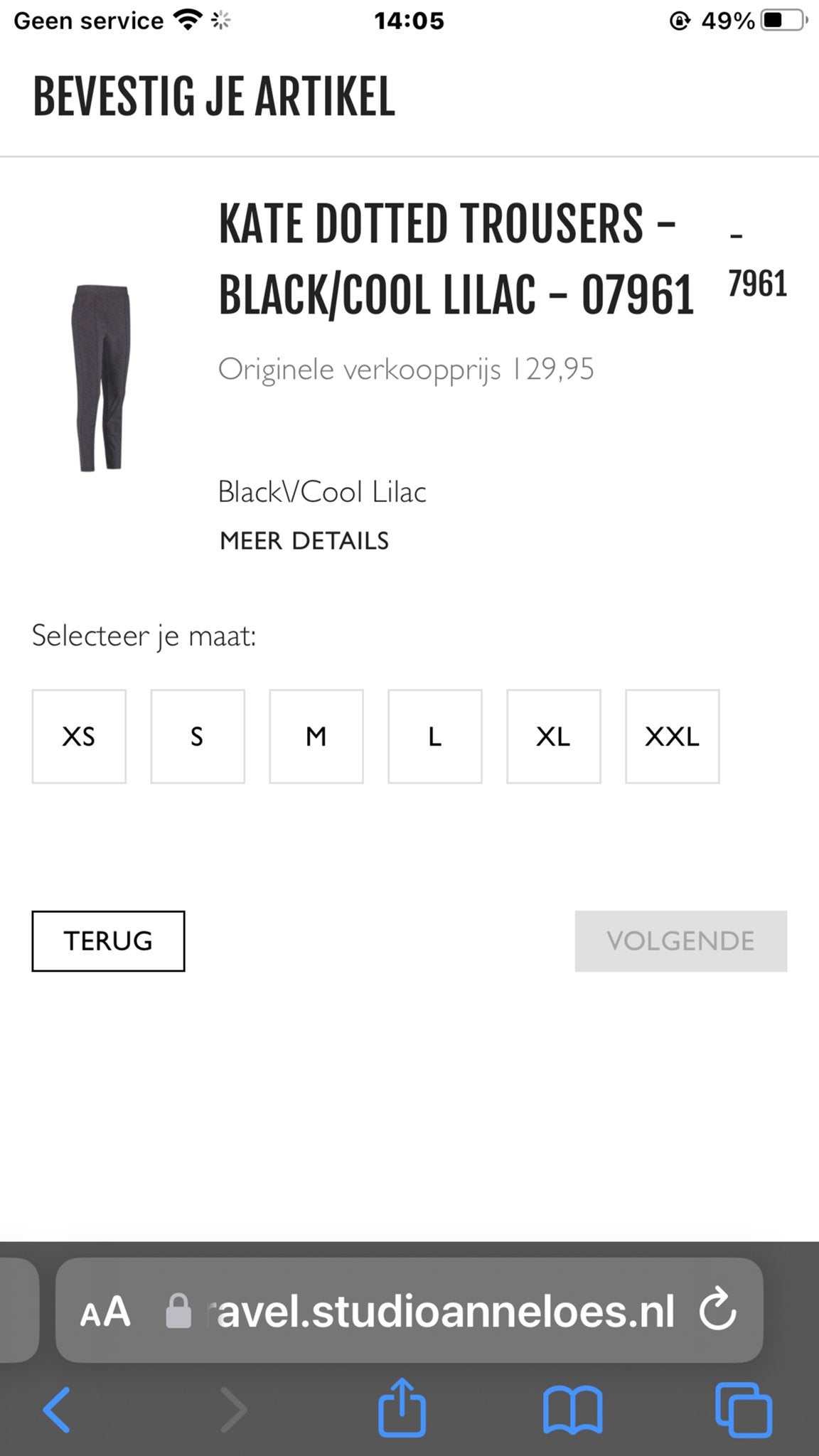Choose size M
The height and width of the screenshot is (1456, 819).
pyautogui.click(x=316, y=737)
